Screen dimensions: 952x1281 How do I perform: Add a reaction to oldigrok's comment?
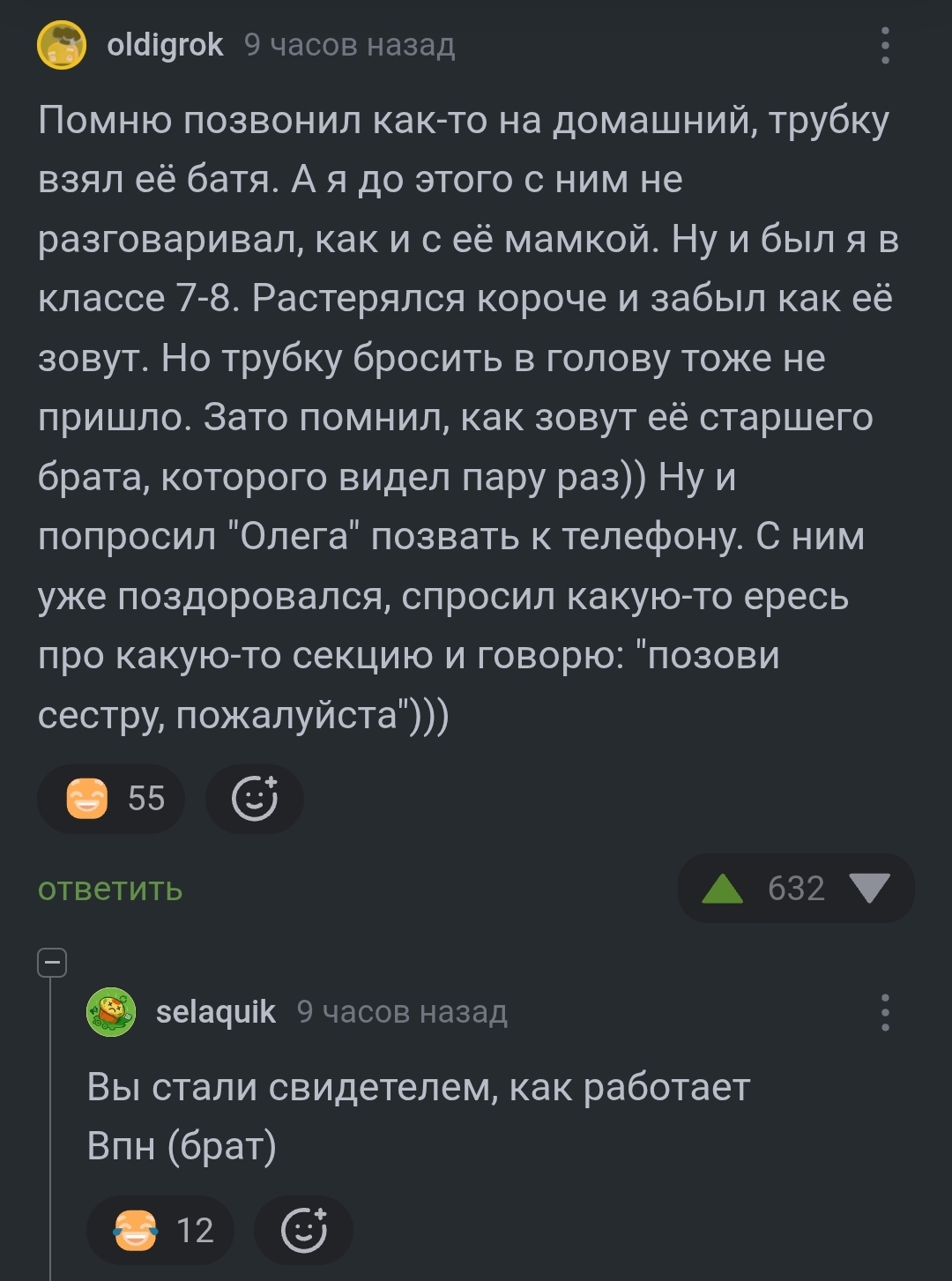coord(255,799)
